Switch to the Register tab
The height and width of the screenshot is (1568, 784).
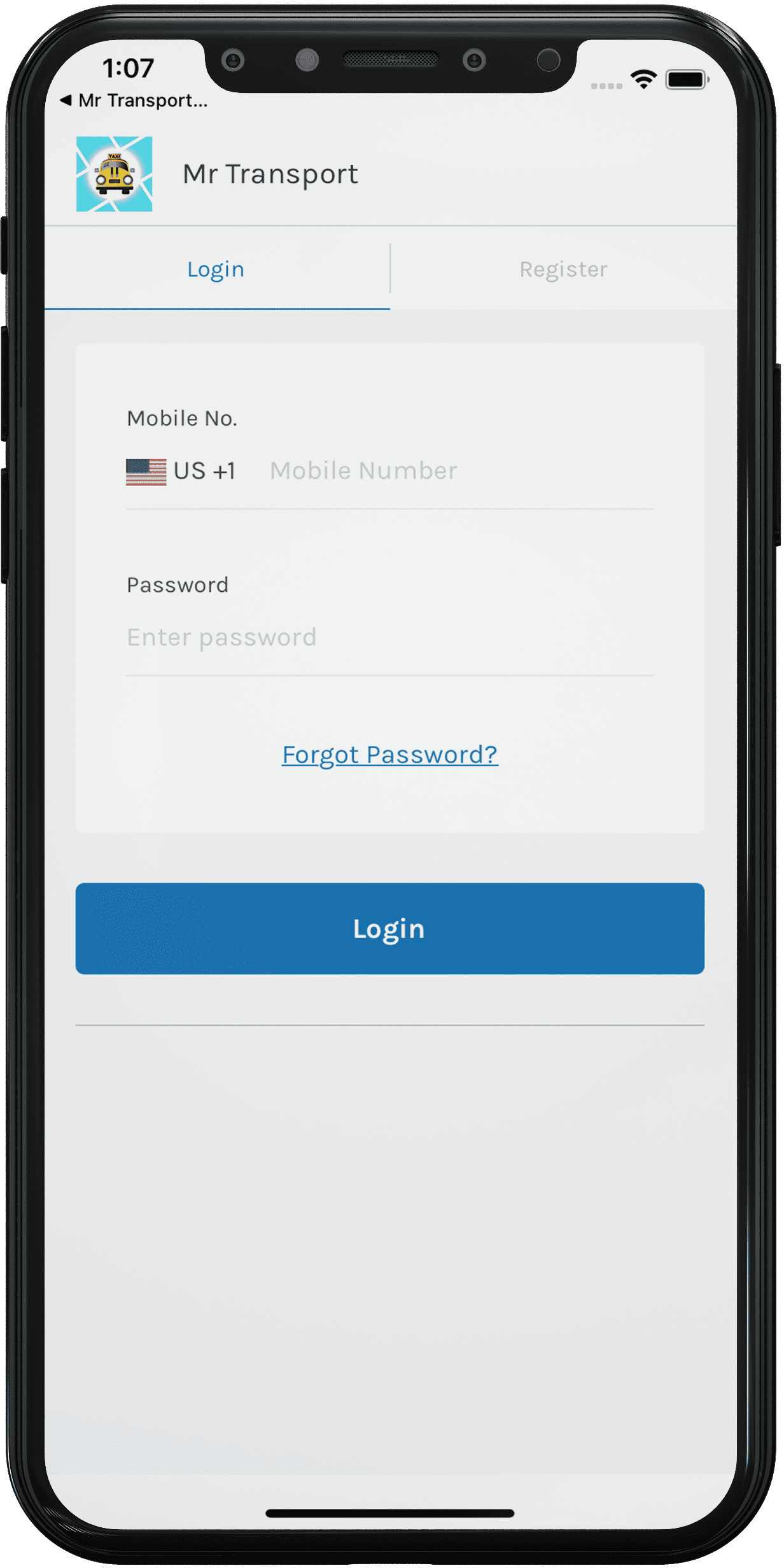[x=564, y=269]
